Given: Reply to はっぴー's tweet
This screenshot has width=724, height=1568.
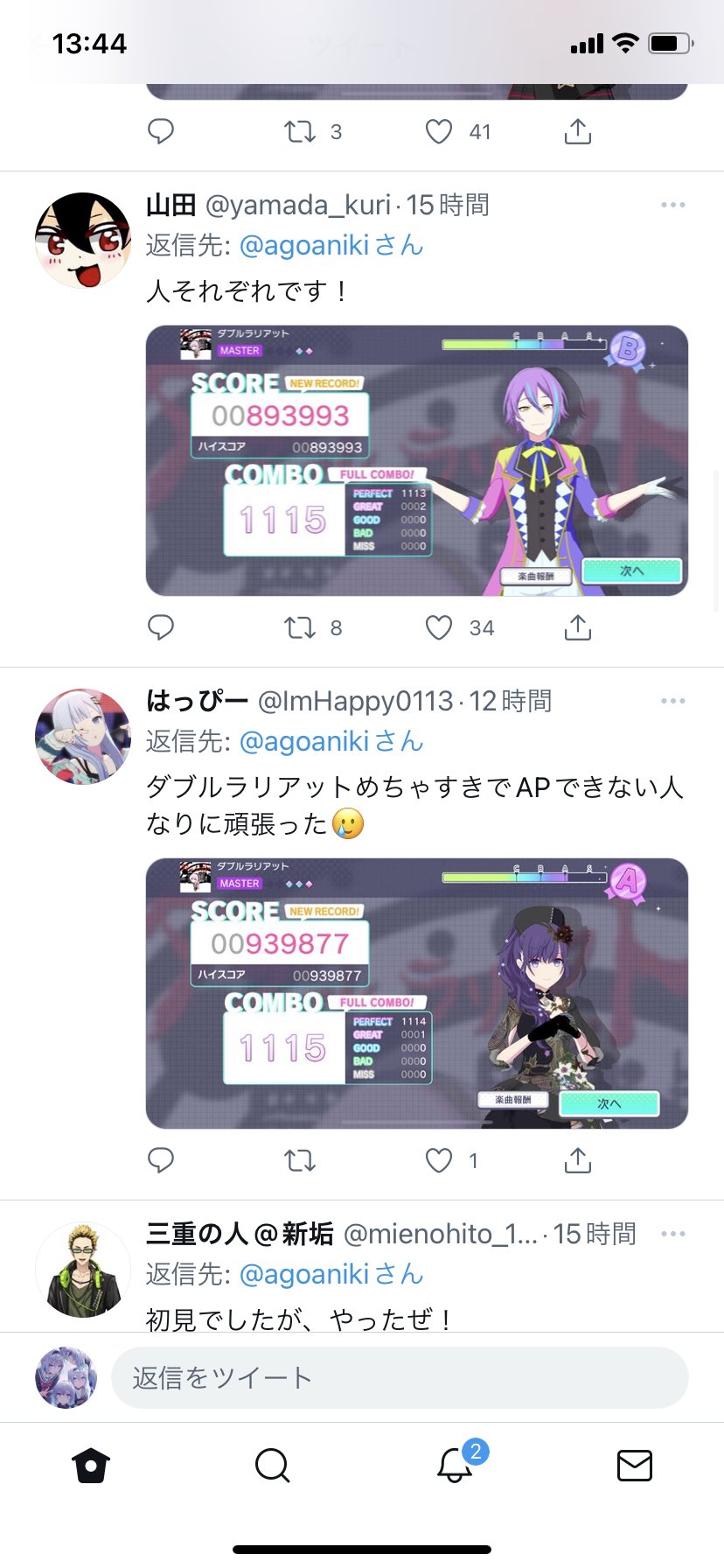Looking at the screenshot, I should click(x=161, y=1160).
